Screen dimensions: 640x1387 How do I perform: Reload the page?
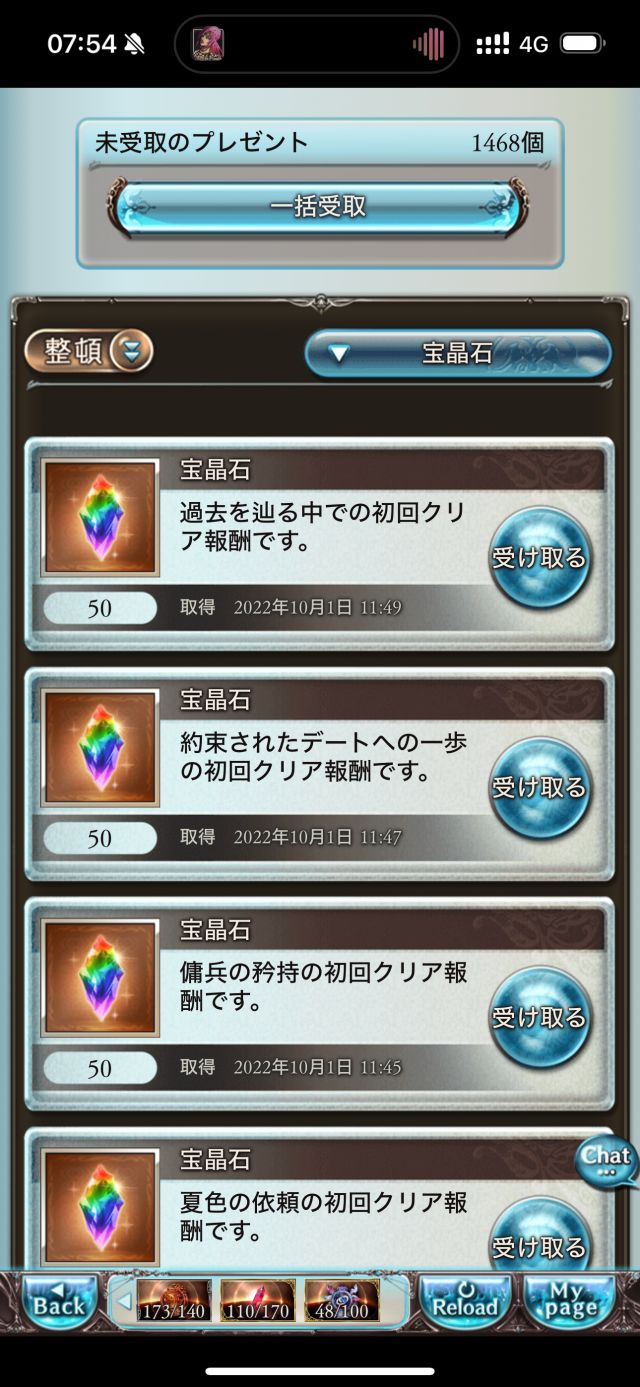[x=465, y=1303]
